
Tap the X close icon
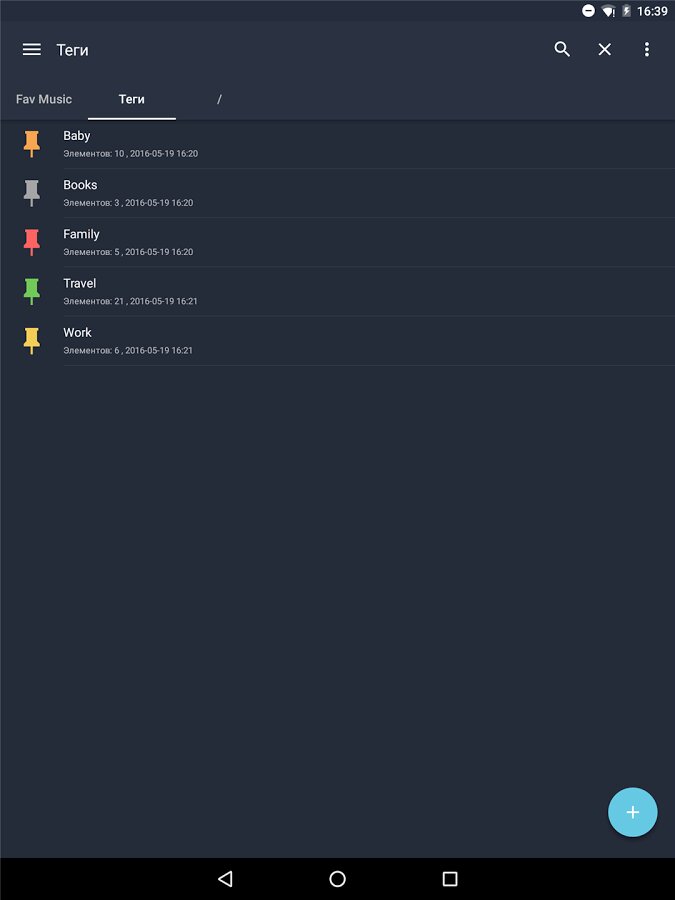point(605,49)
